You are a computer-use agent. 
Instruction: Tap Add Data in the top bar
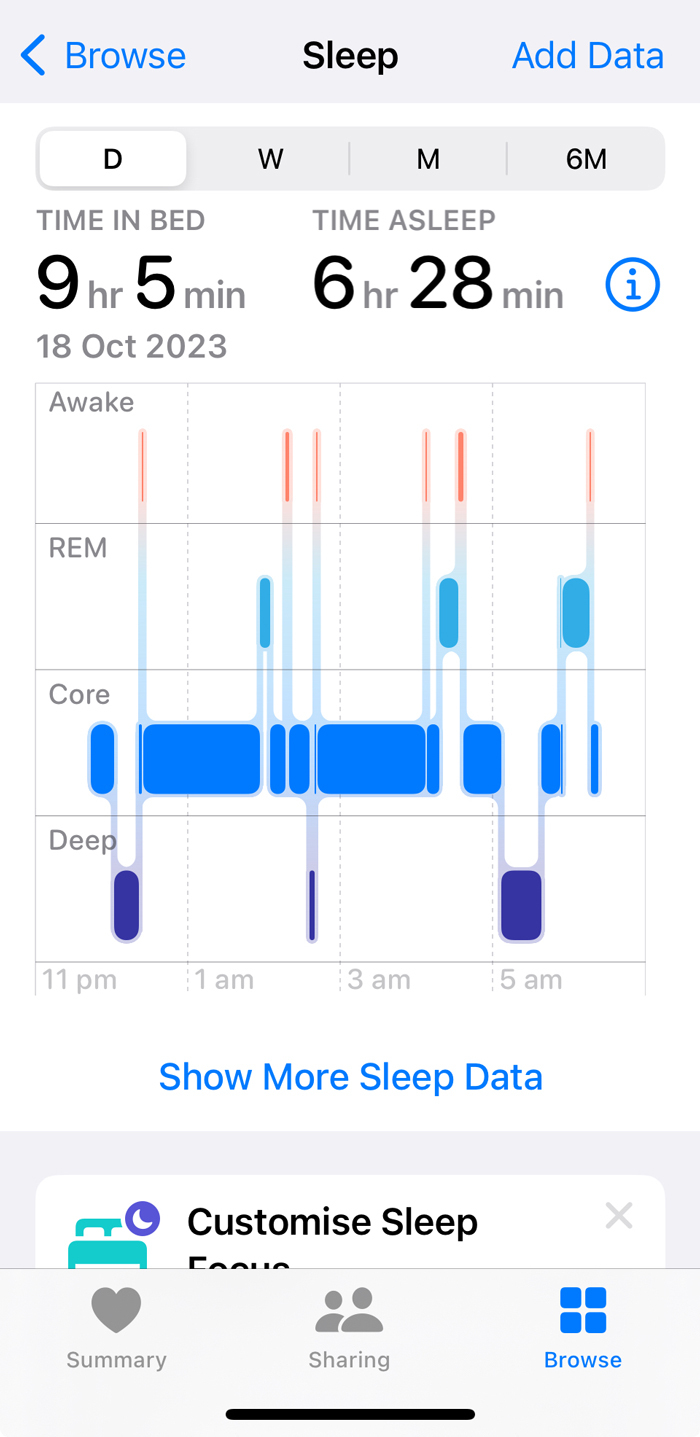pyautogui.click(x=587, y=56)
